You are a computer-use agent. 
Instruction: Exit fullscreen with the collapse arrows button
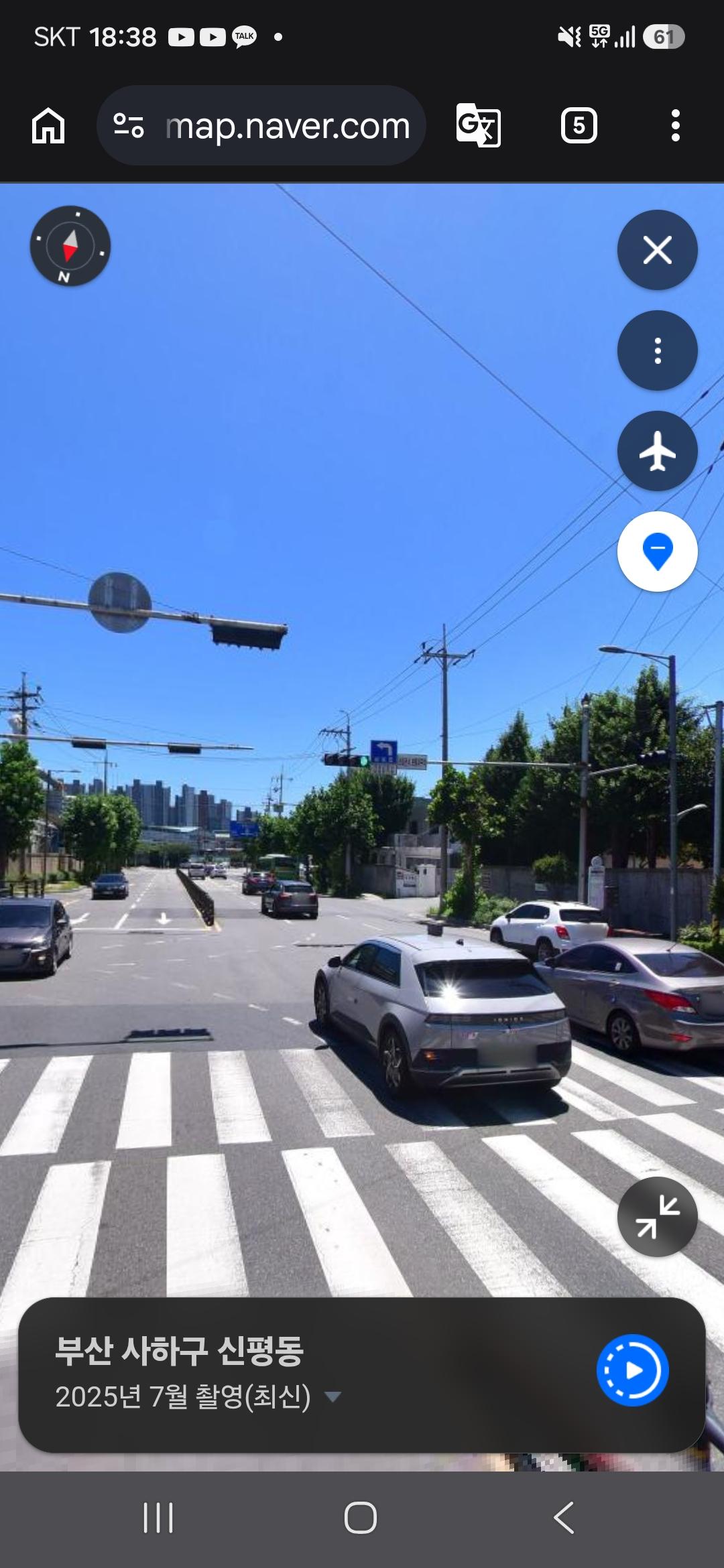tap(657, 1216)
